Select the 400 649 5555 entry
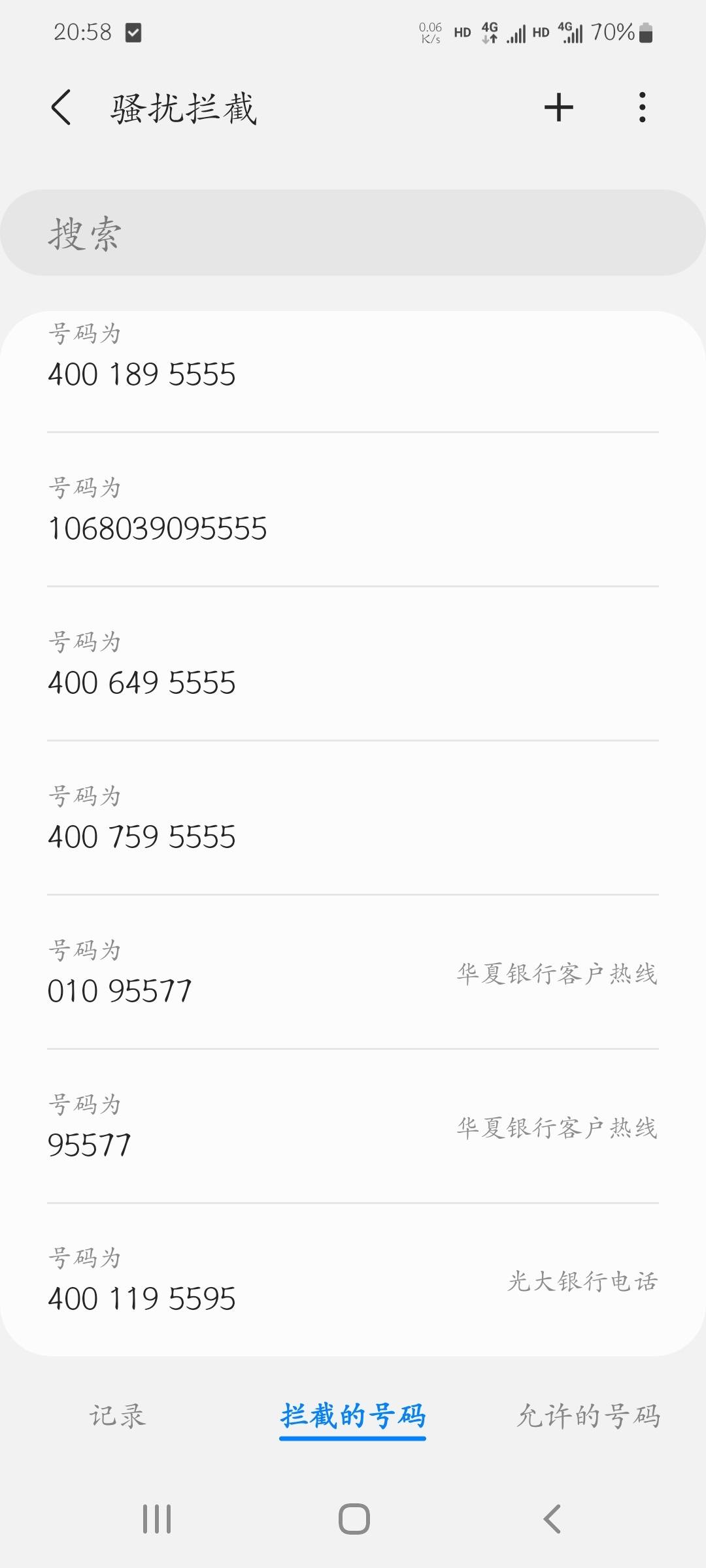The height and width of the screenshot is (1568, 706). [353, 665]
